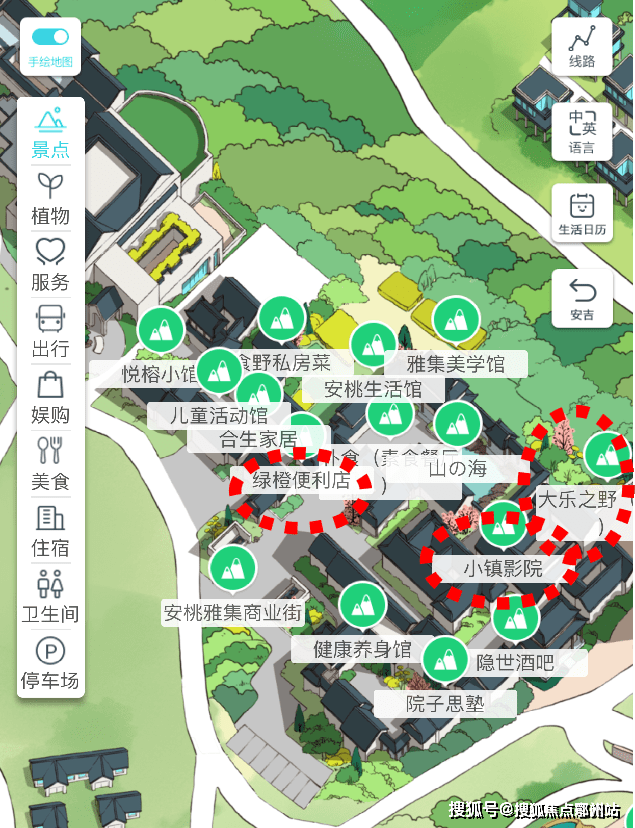The height and width of the screenshot is (828, 635).
Task: Tap the 隐世酒吧 marker
Action: [516, 618]
